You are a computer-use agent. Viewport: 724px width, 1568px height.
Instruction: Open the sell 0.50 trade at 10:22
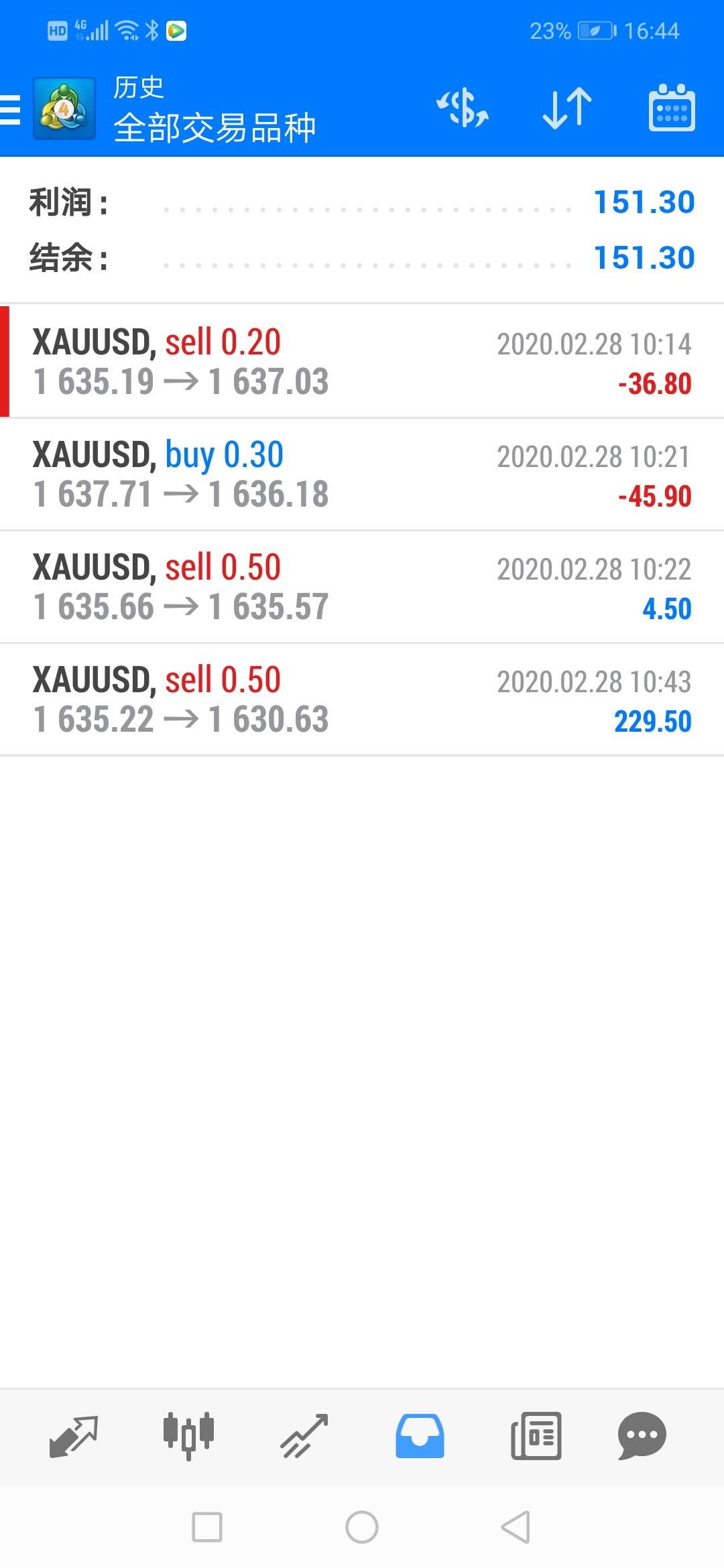point(362,587)
